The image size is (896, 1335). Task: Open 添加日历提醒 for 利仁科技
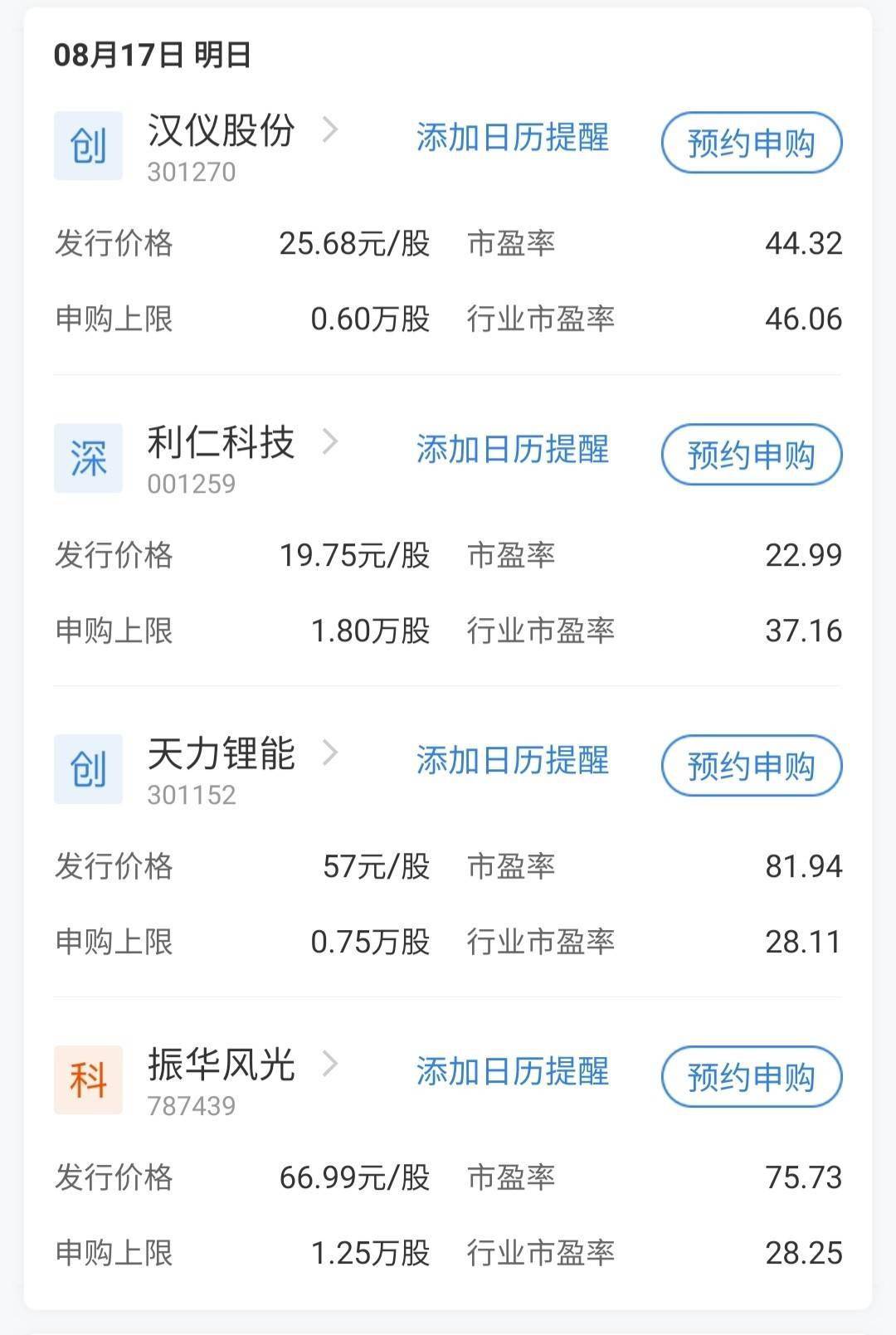[513, 451]
